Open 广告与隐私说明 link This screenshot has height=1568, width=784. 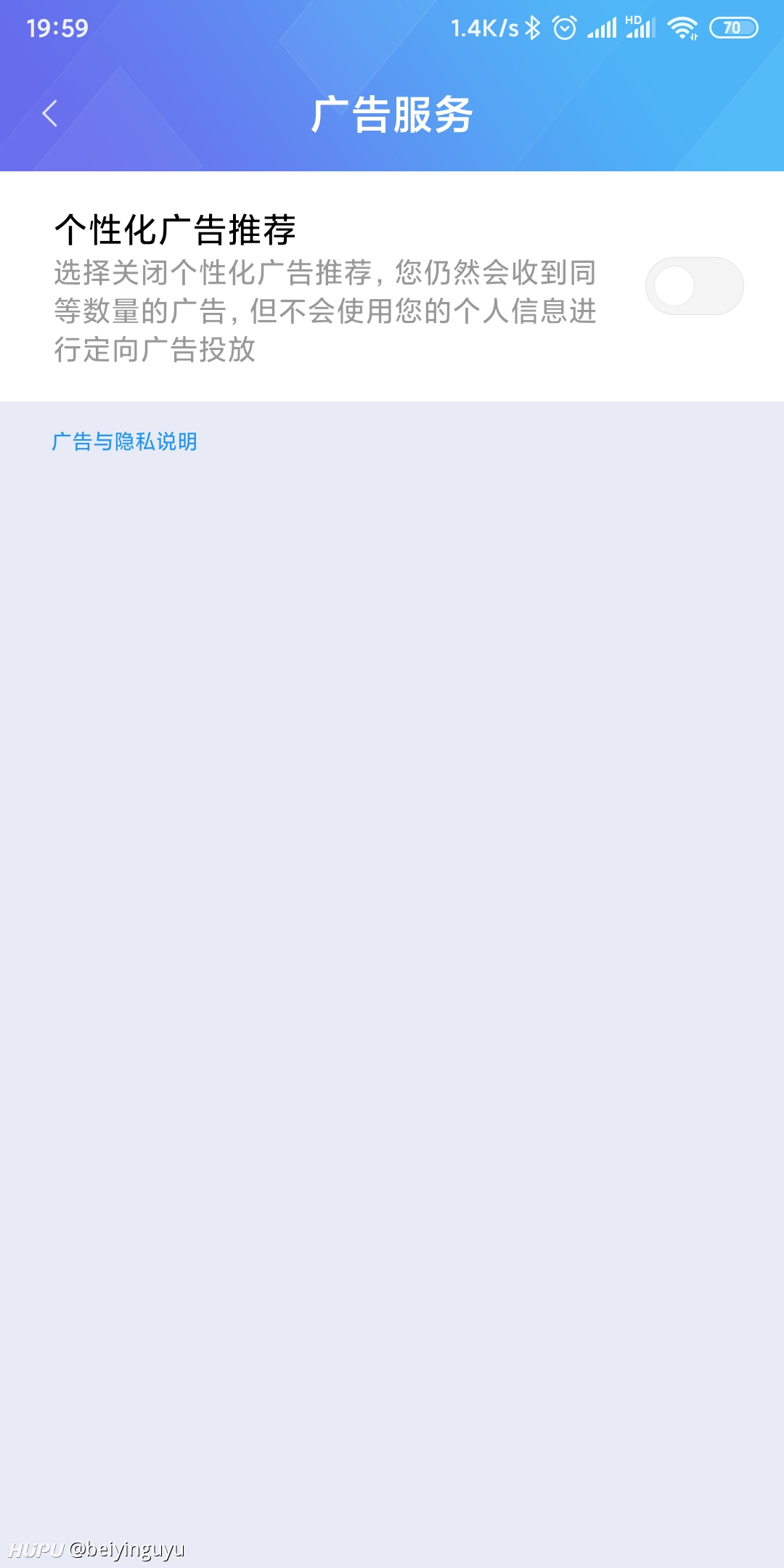click(124, 441)
